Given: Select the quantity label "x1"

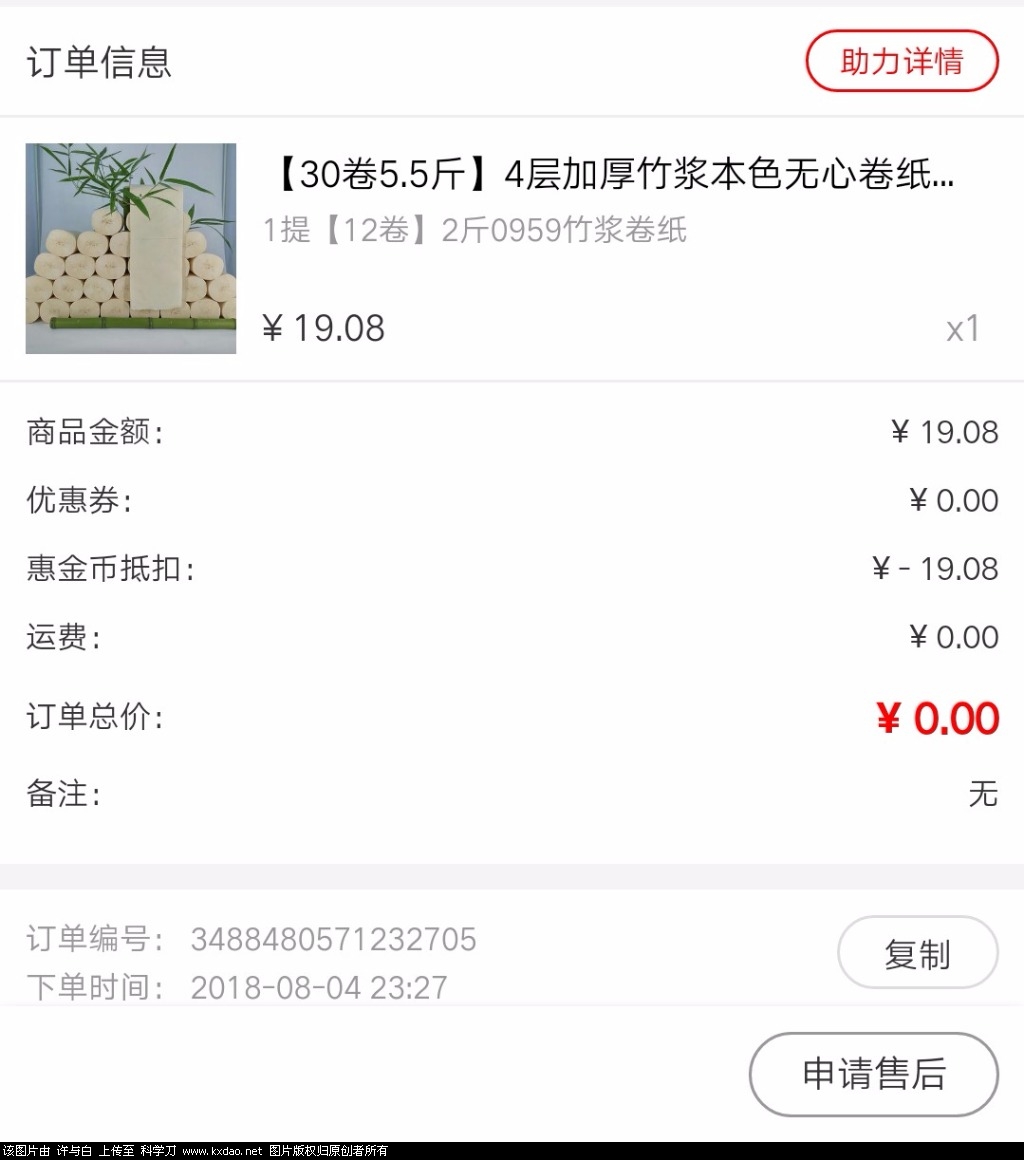Looking at the screenshot, I should 961,328.
